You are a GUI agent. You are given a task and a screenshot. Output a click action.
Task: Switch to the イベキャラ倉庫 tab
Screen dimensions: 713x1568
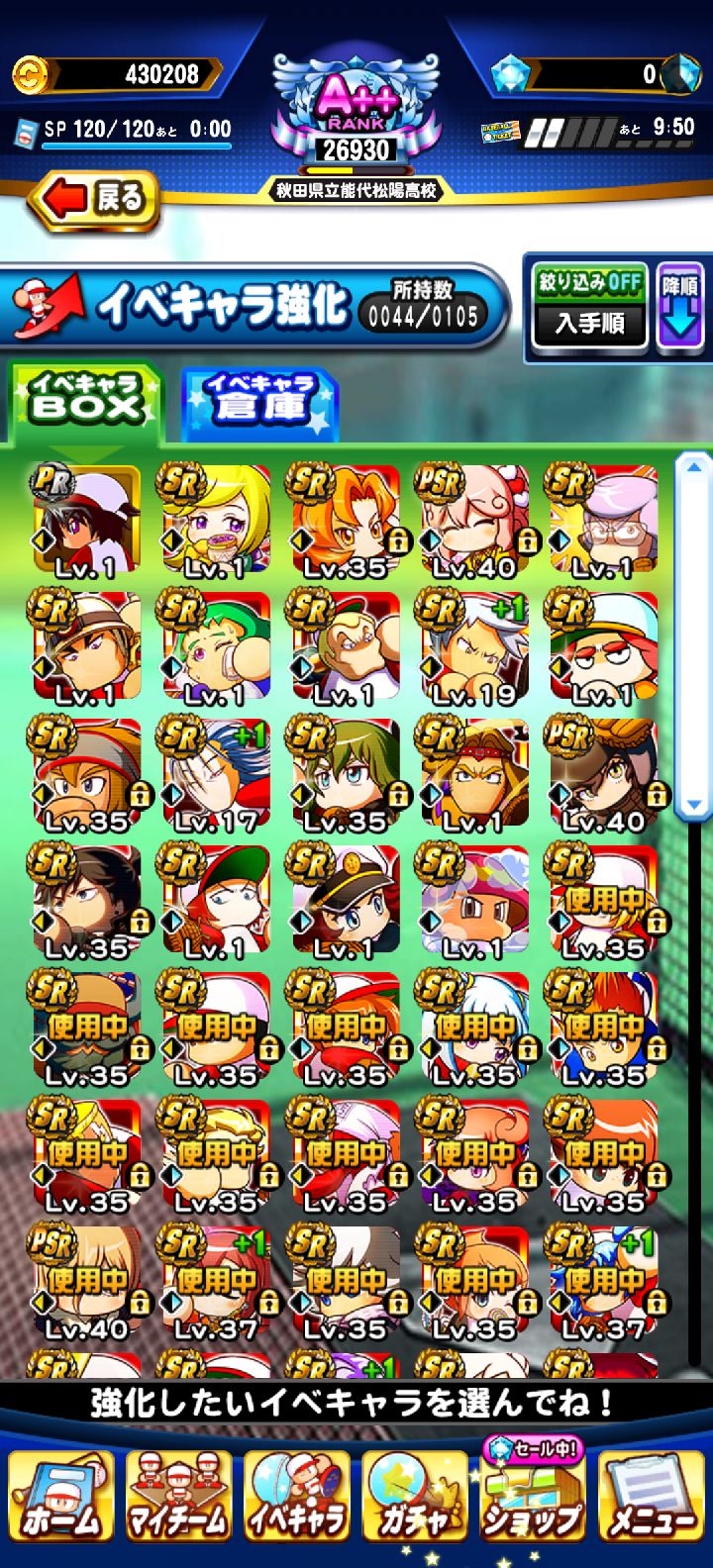[x=259, y=400]
